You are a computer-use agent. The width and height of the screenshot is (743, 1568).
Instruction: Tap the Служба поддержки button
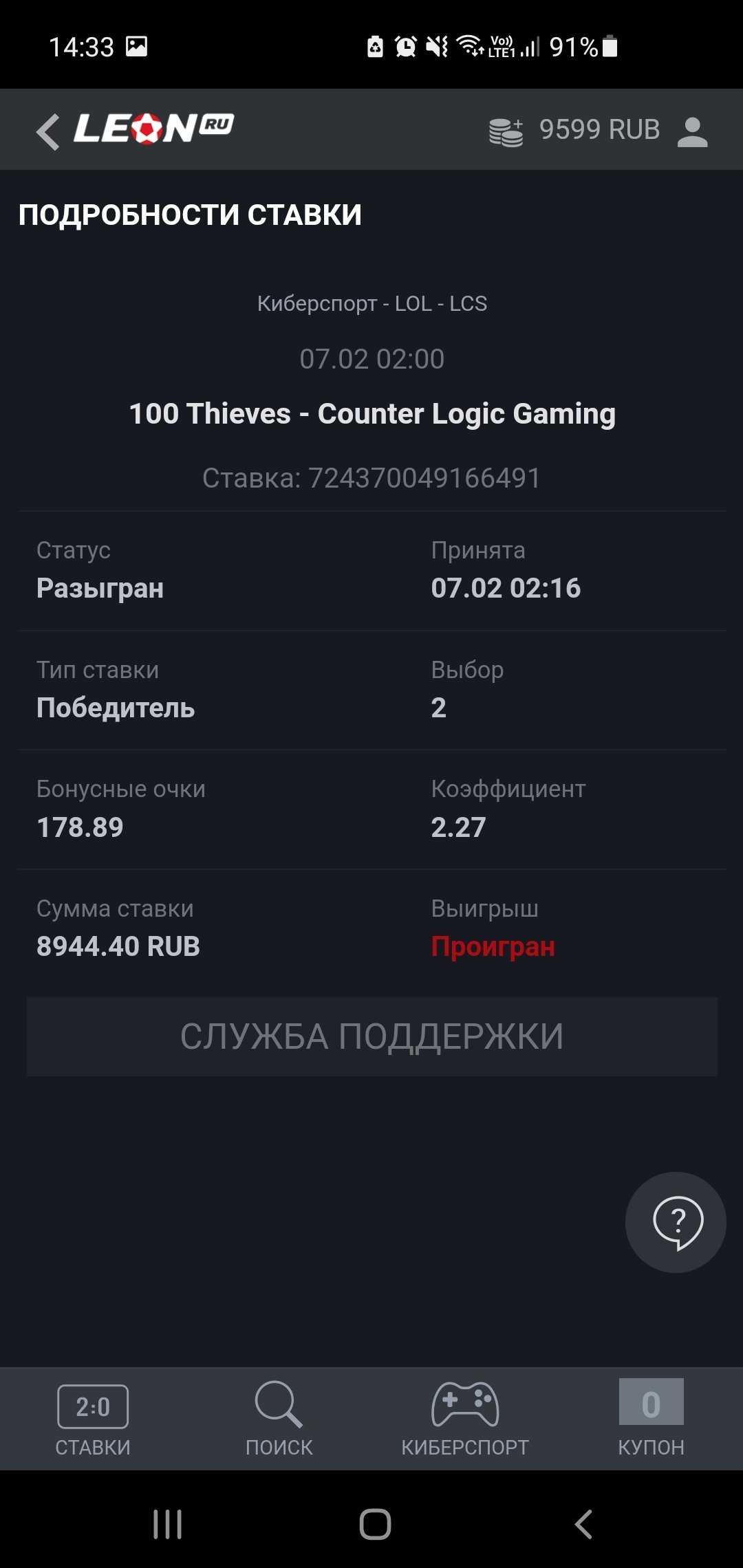coord(371,1036)
